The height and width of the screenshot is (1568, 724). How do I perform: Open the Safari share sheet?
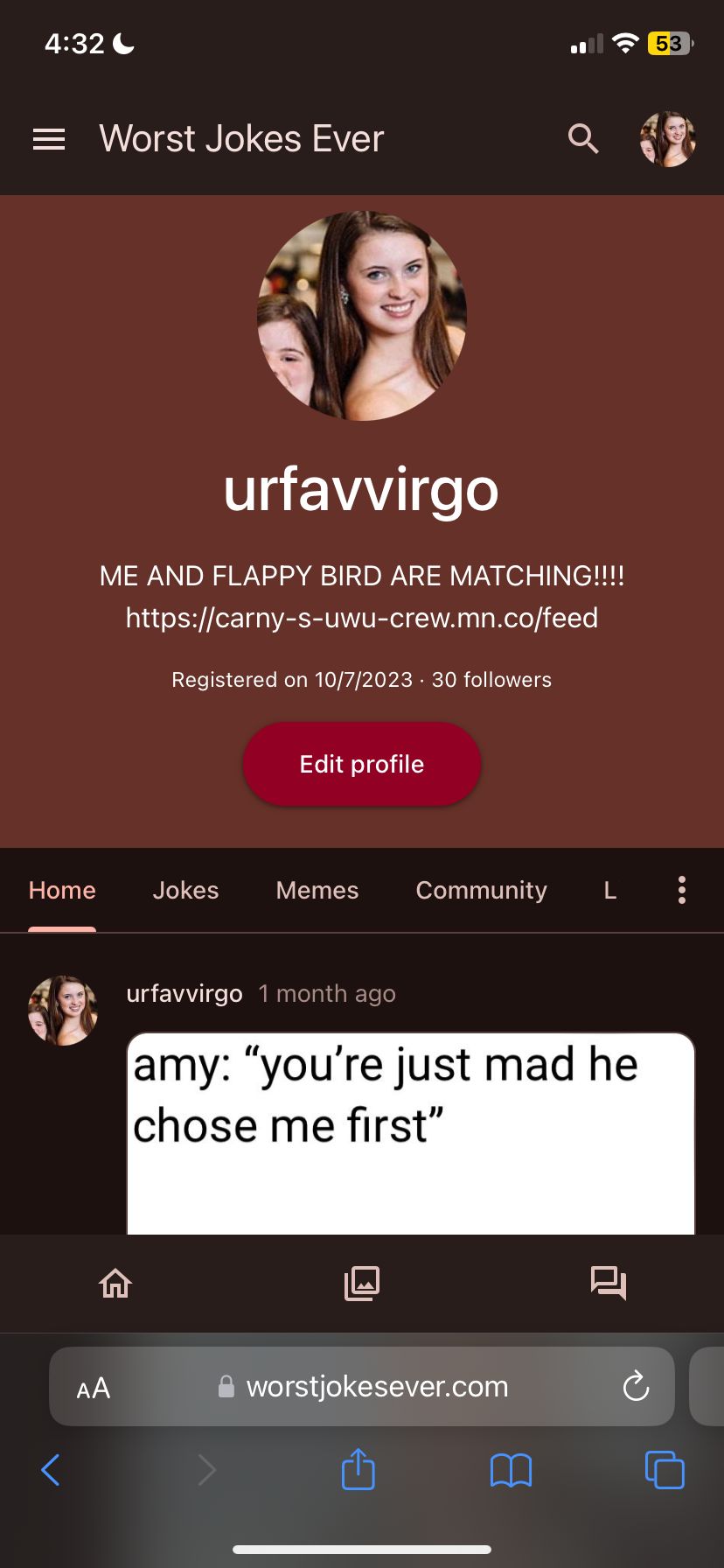point(358,1470)
